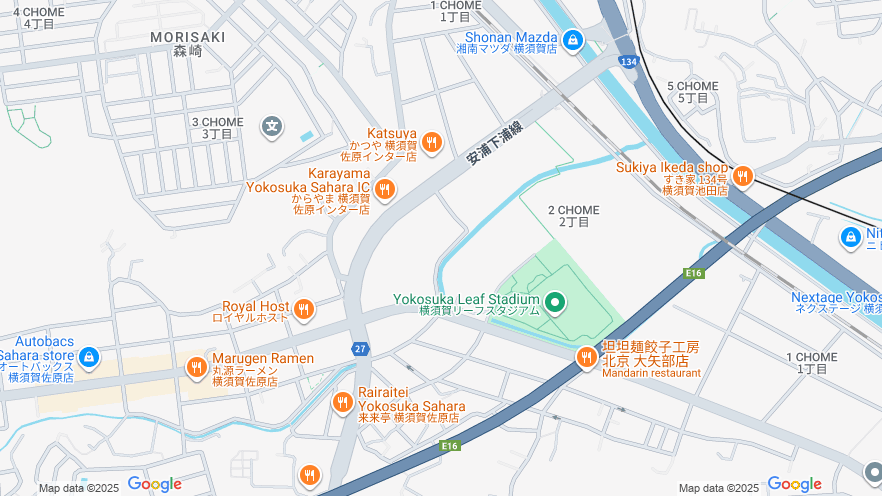Select the Royal Host restaurant pin

304,310
